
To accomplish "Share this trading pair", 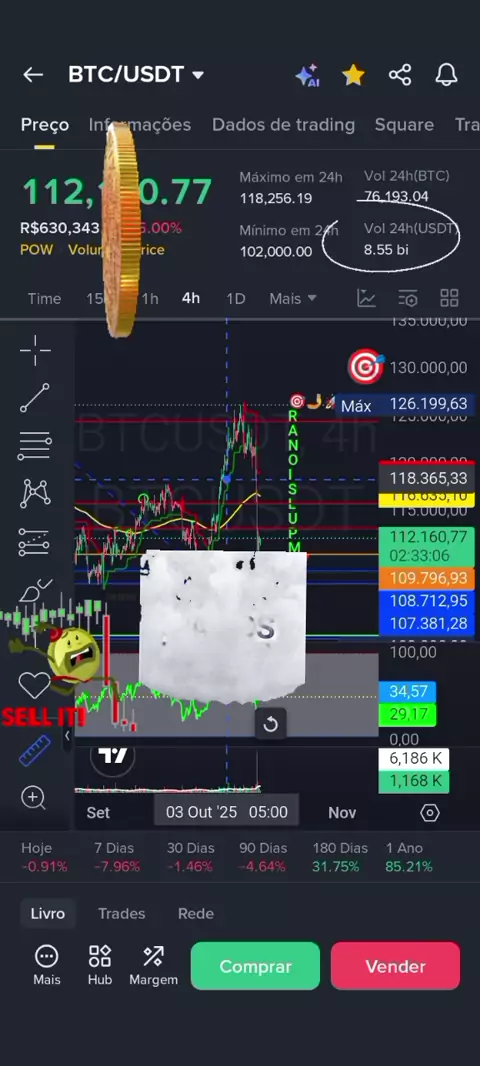I will point(400,75).
